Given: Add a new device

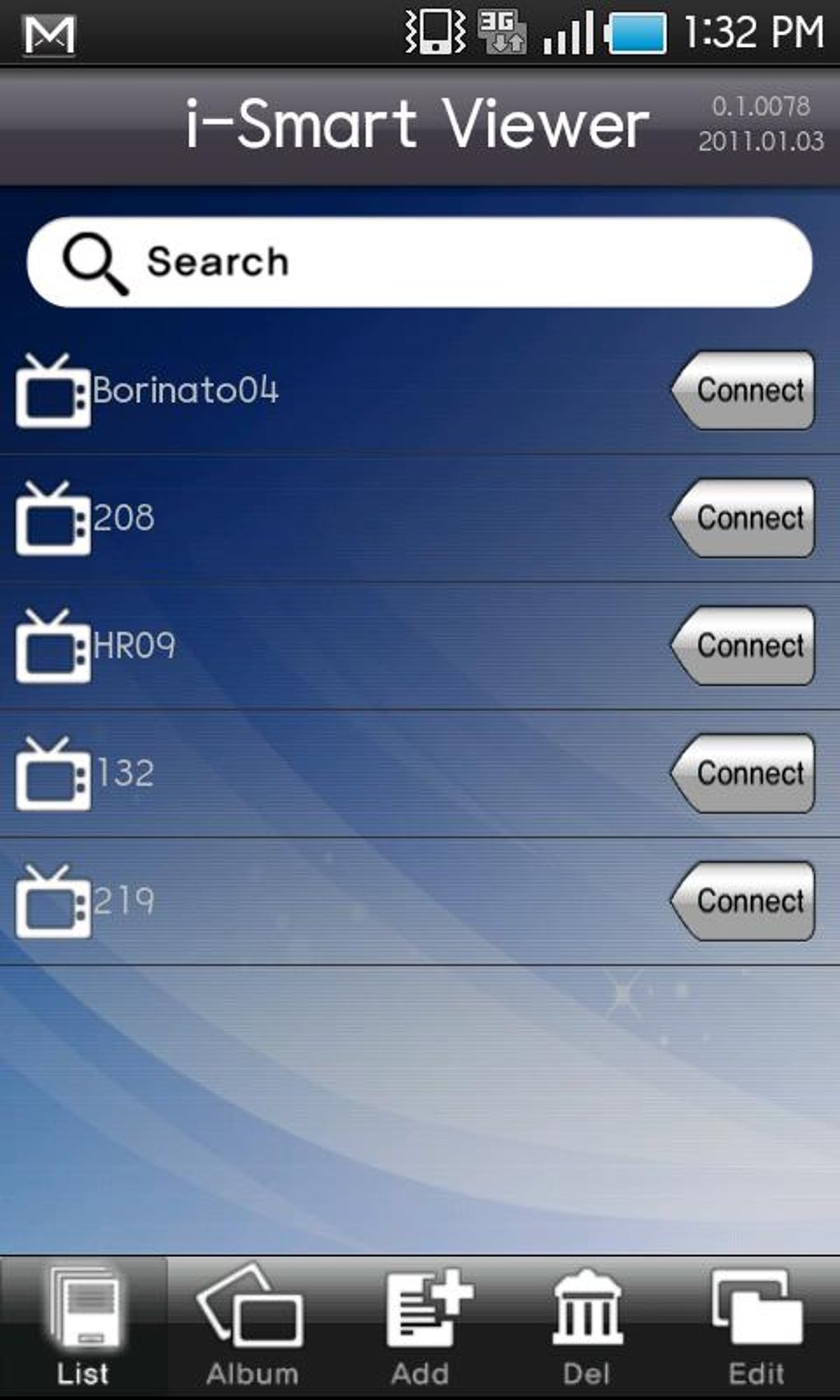Looking at the screenshot, I should pyautogui.click(x=420, y=1328).
